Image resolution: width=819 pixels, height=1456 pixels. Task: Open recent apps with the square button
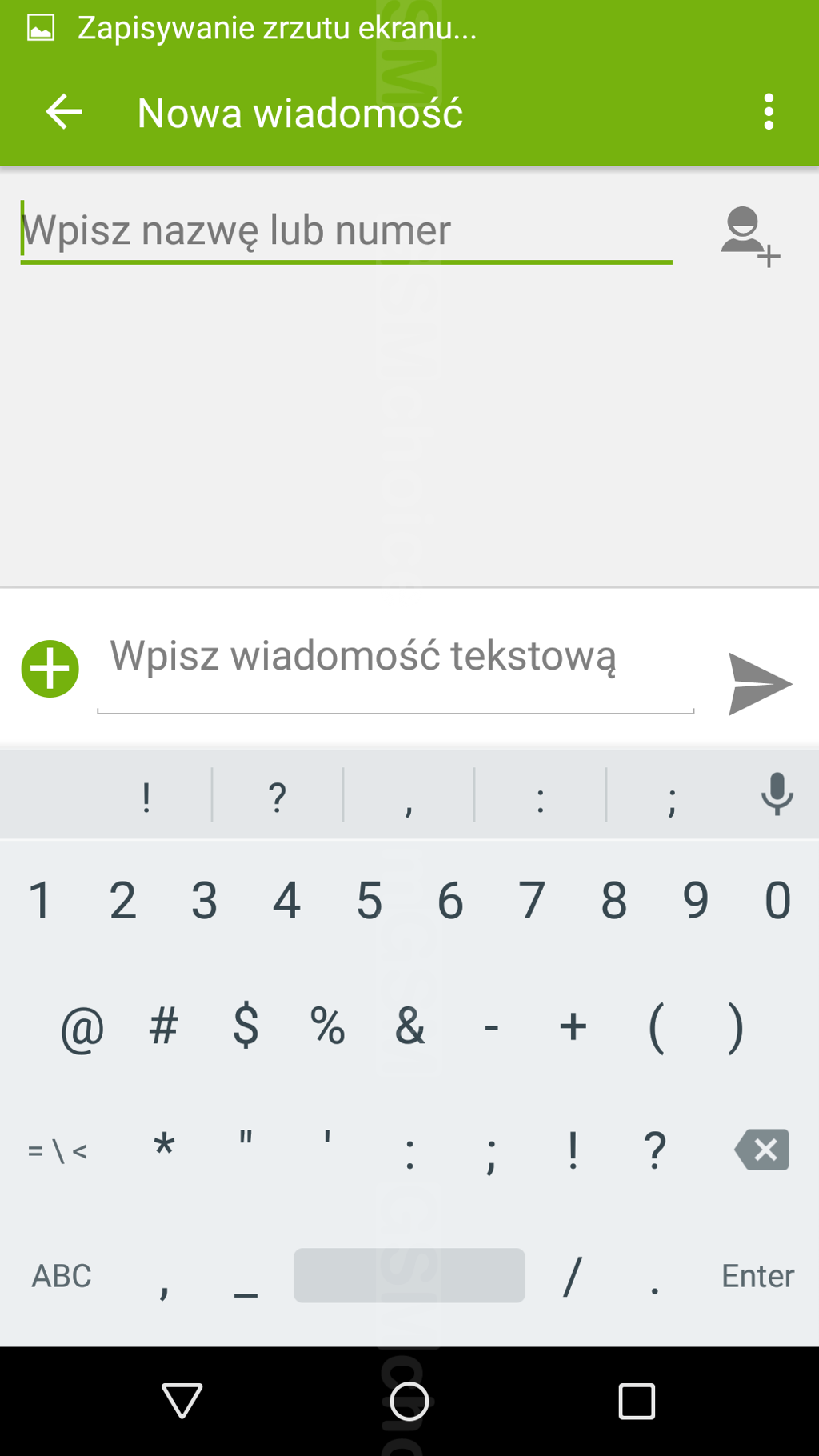[x=637, y=1401]
